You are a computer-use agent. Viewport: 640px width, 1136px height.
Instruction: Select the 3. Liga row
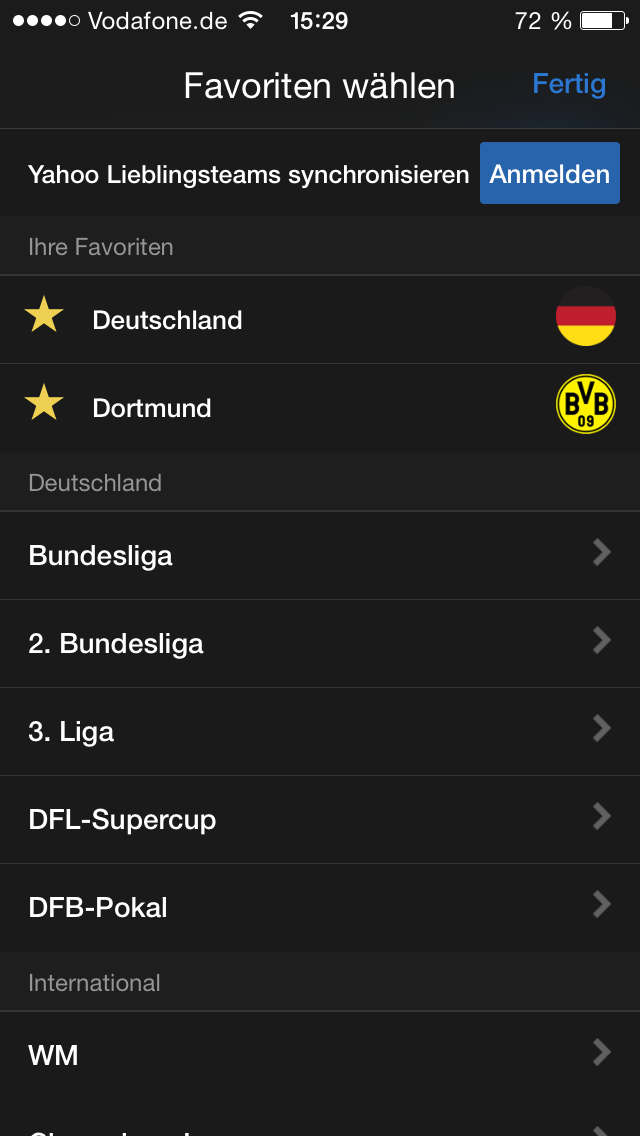coord(320,732)
